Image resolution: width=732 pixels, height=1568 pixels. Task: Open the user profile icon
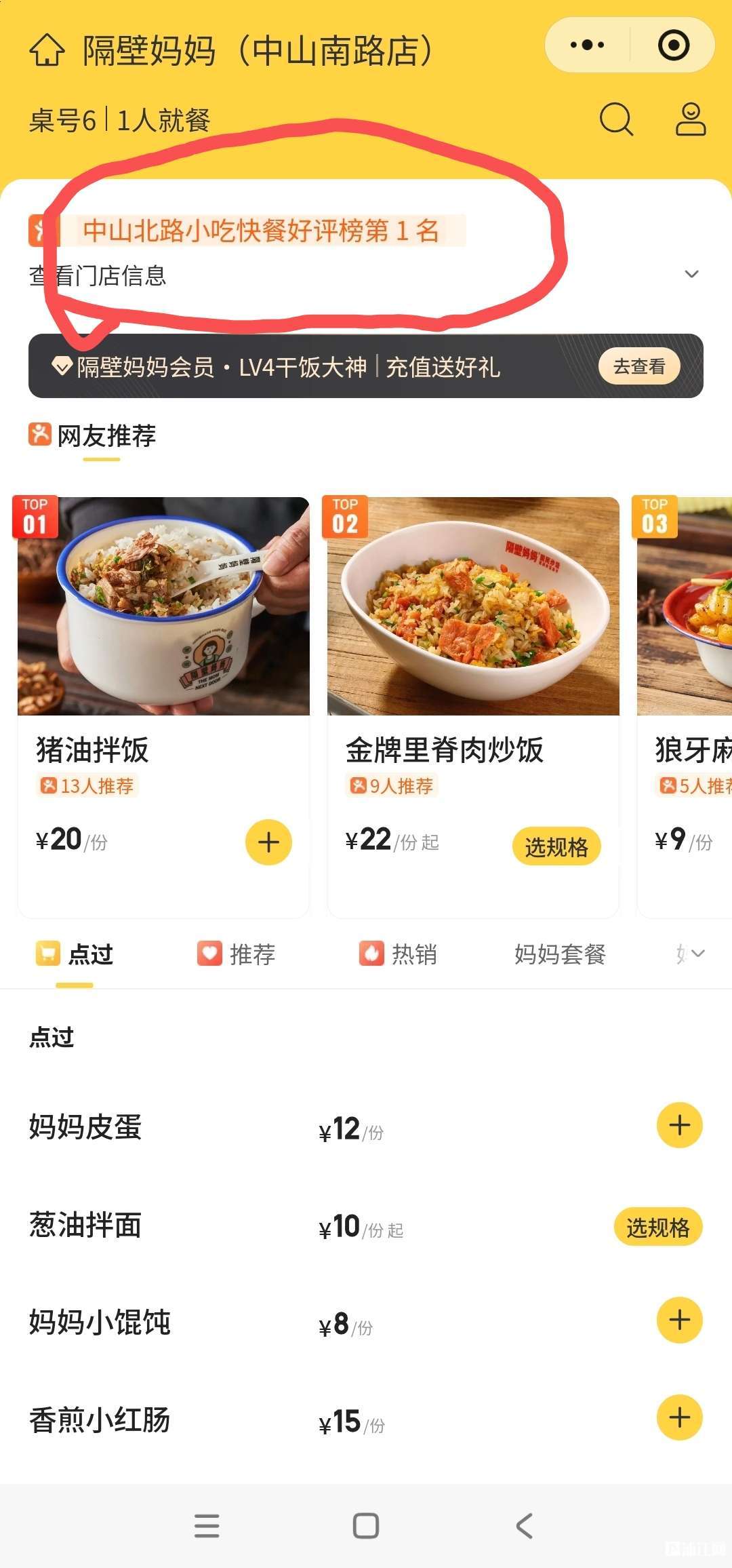(691, 119)
